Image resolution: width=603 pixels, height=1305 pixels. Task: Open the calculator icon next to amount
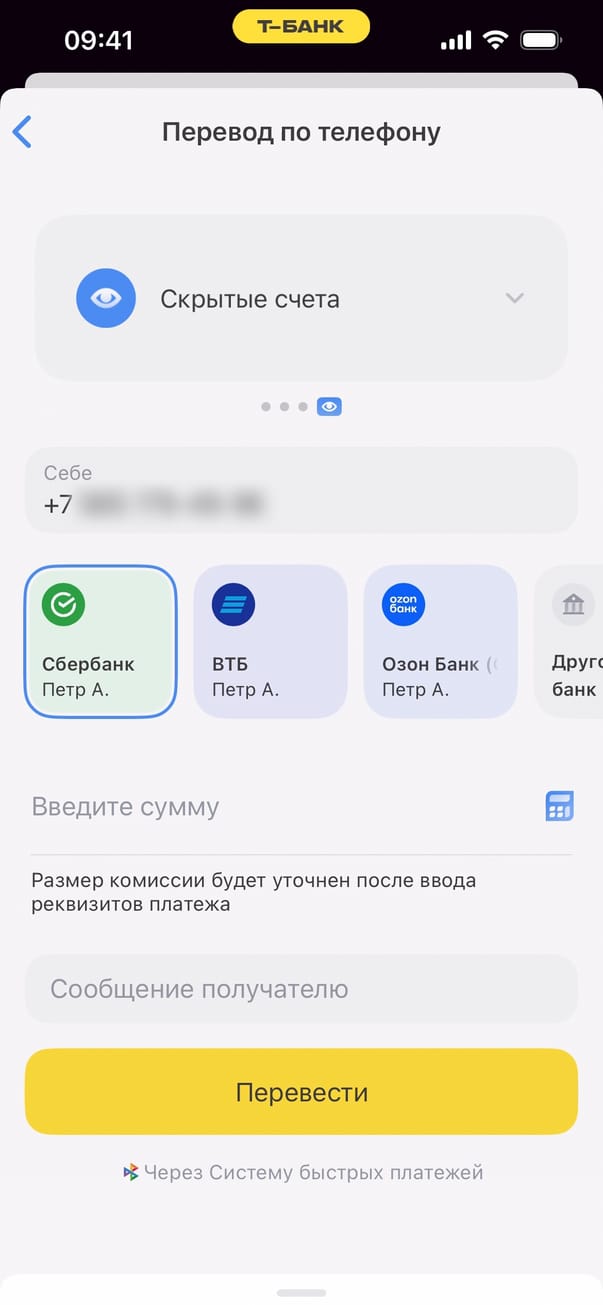pos(559,806)
